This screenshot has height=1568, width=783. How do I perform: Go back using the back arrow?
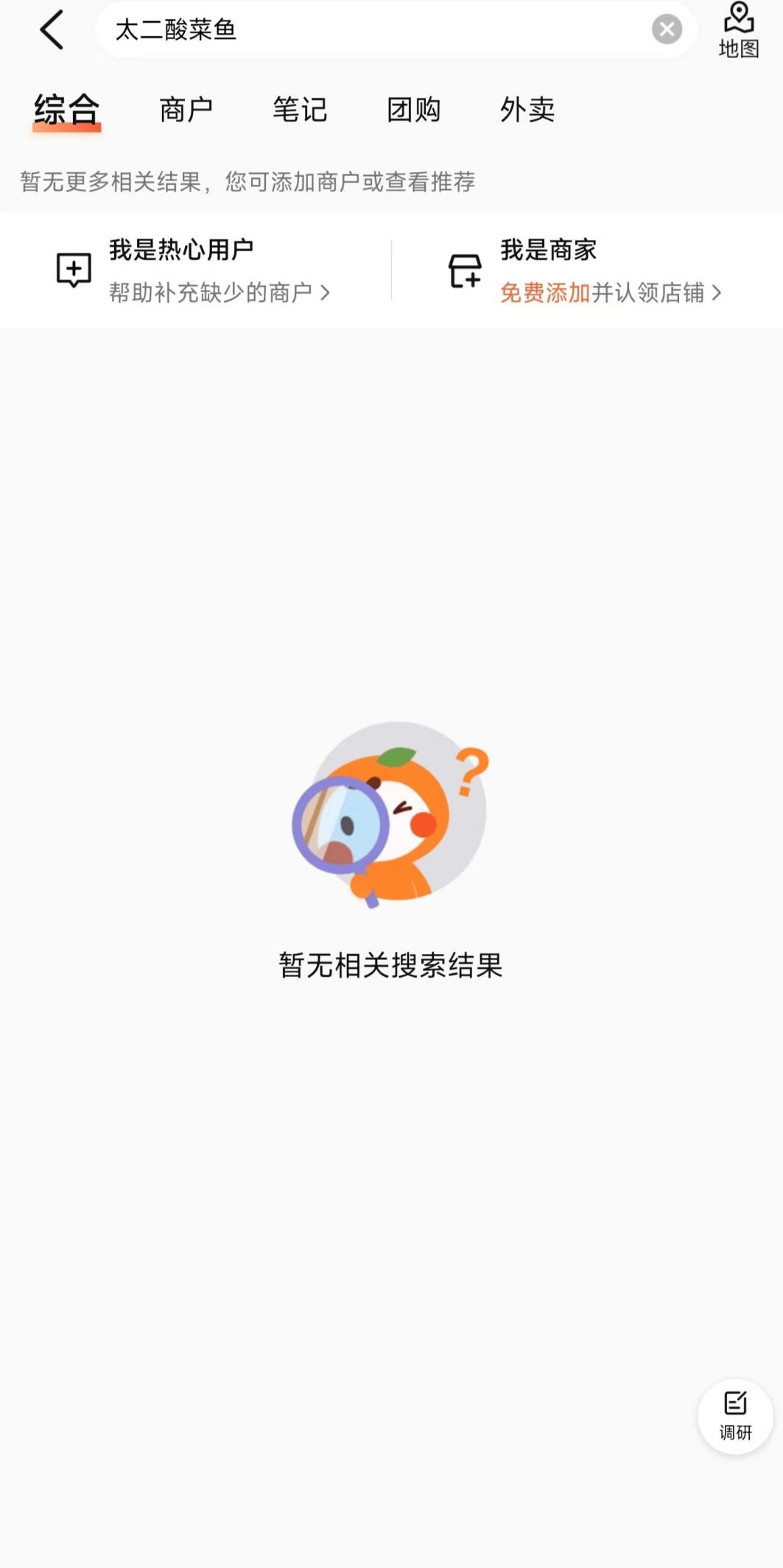[52, 30]
